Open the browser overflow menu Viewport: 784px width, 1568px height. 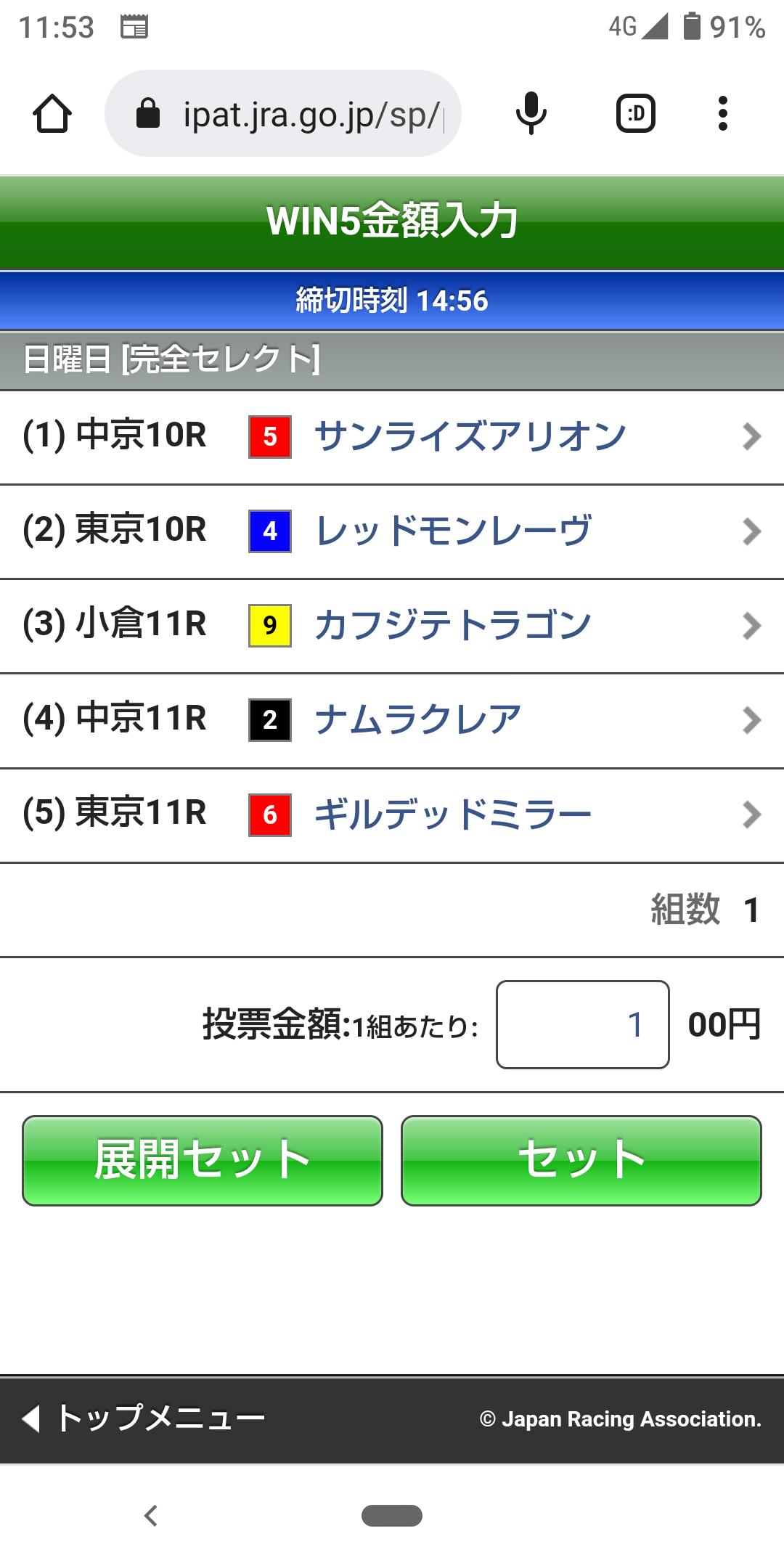pos(722,114)
